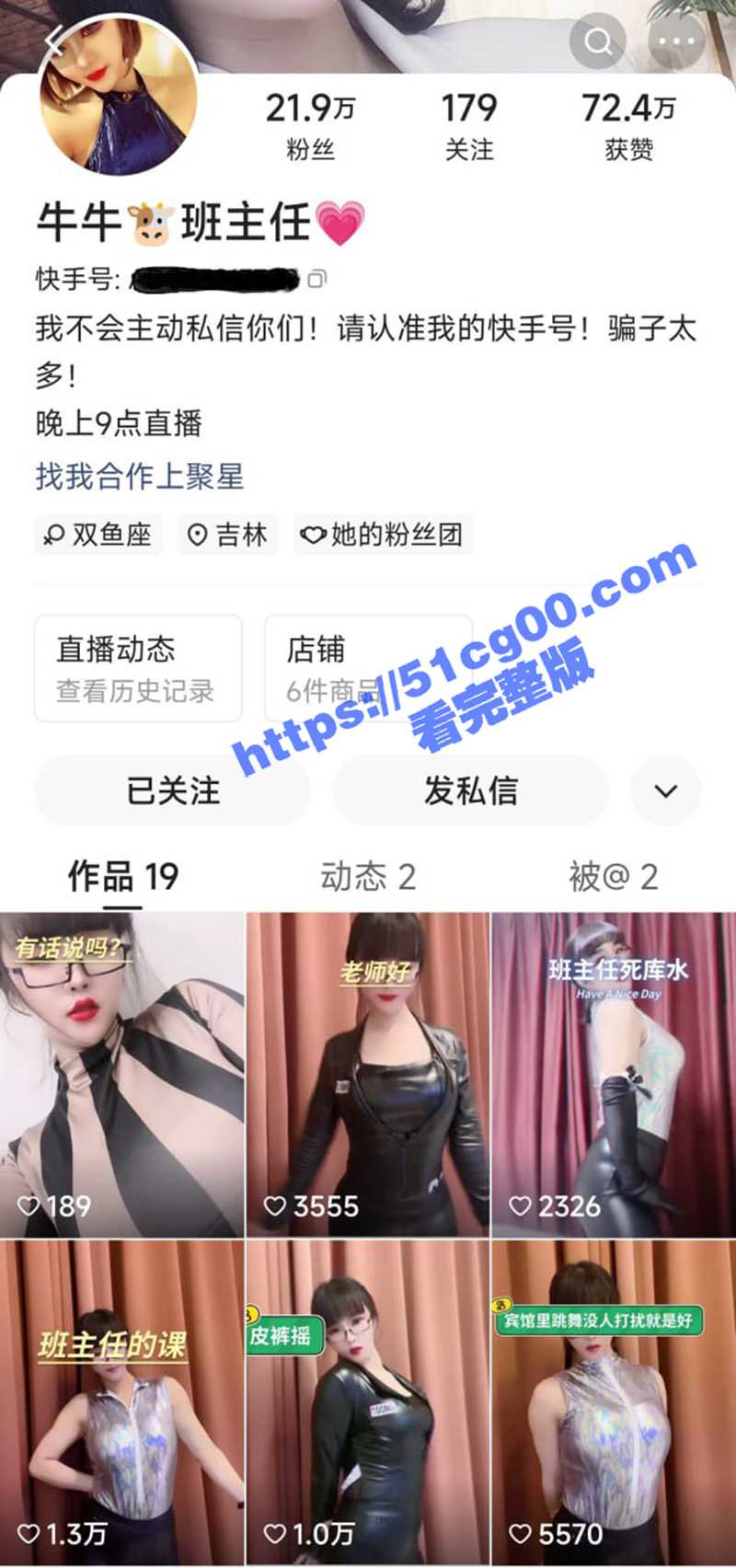Copy the 快手号 using the copy icon
736x1568 pixels.
click(316, 276)
